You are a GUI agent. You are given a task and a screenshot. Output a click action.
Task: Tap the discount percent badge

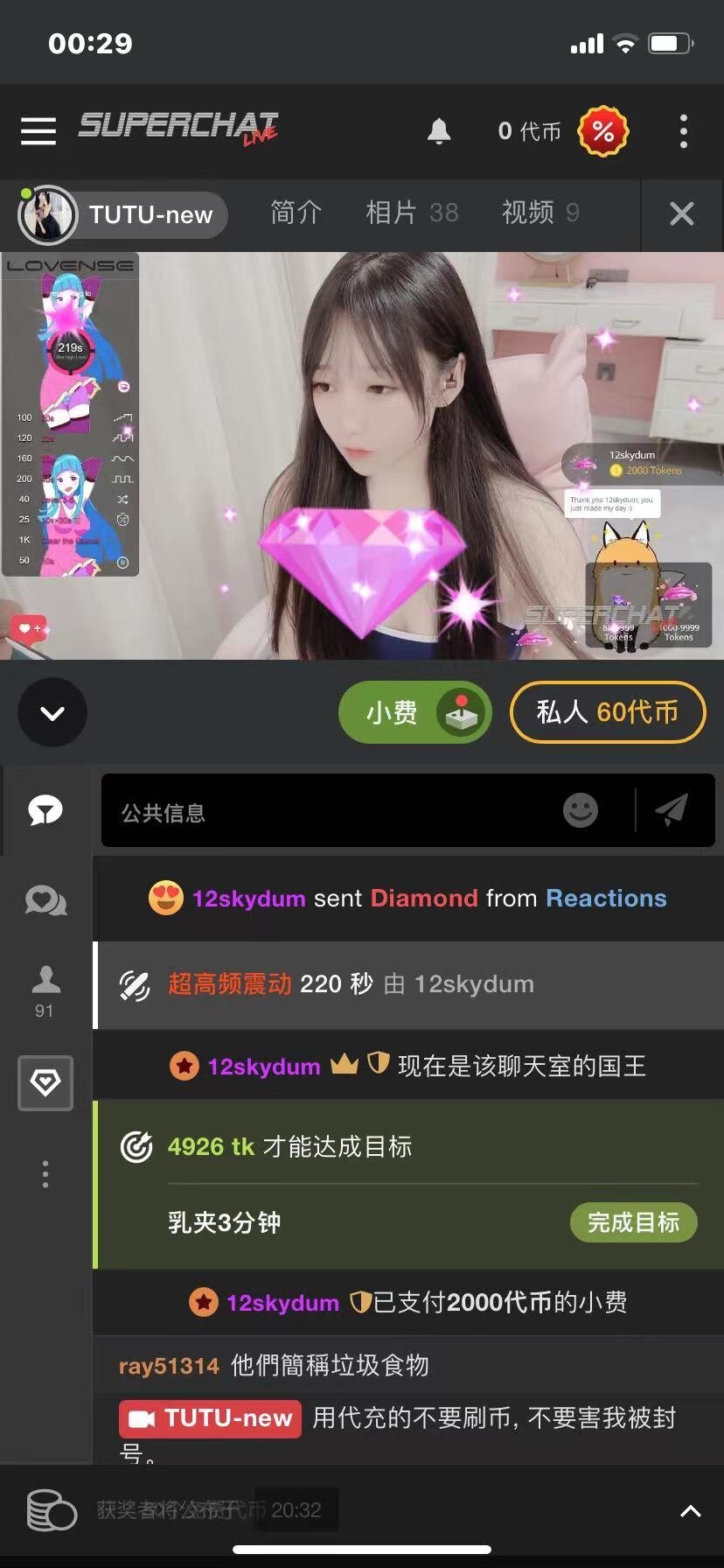pyautogui.click(x=602, y=131)
